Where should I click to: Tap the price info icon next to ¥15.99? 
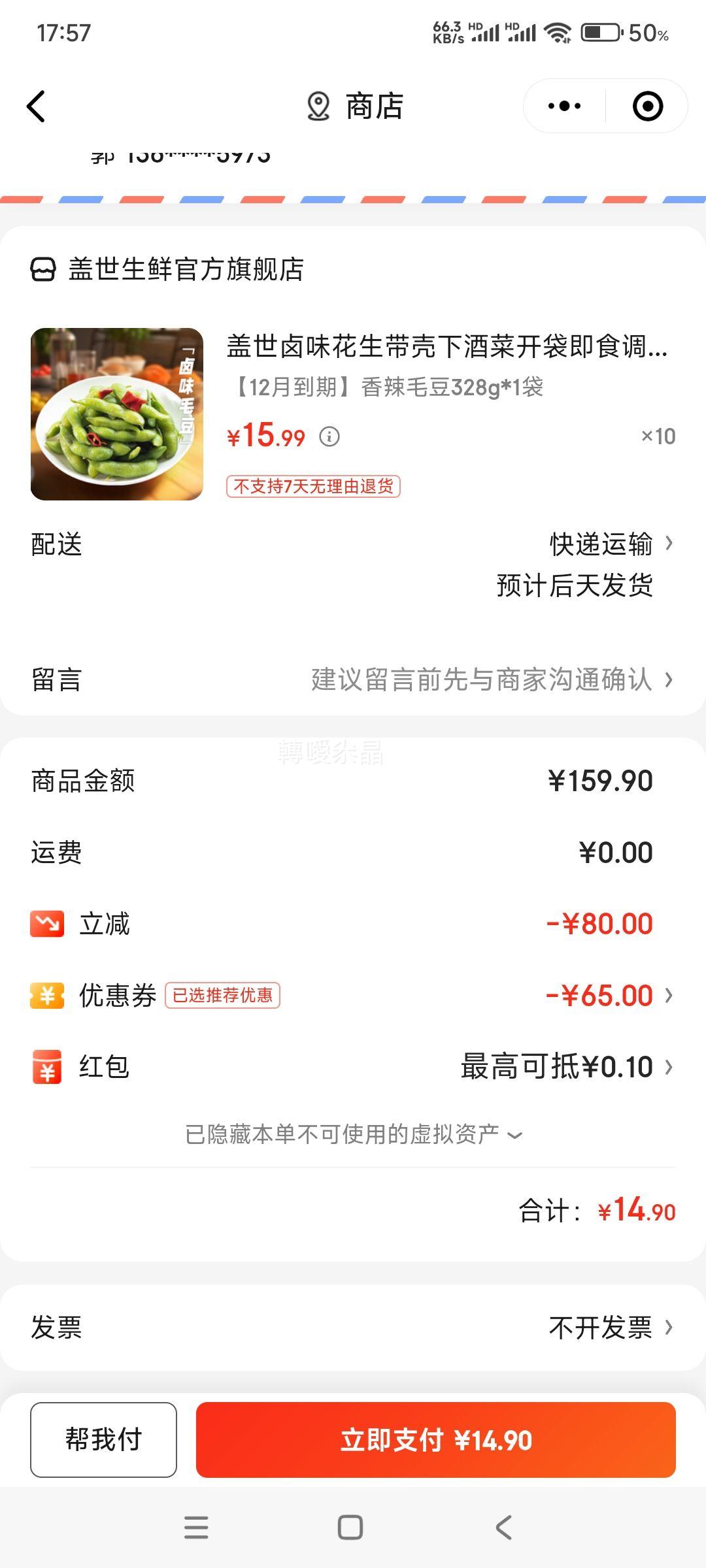tap(329, 436)
